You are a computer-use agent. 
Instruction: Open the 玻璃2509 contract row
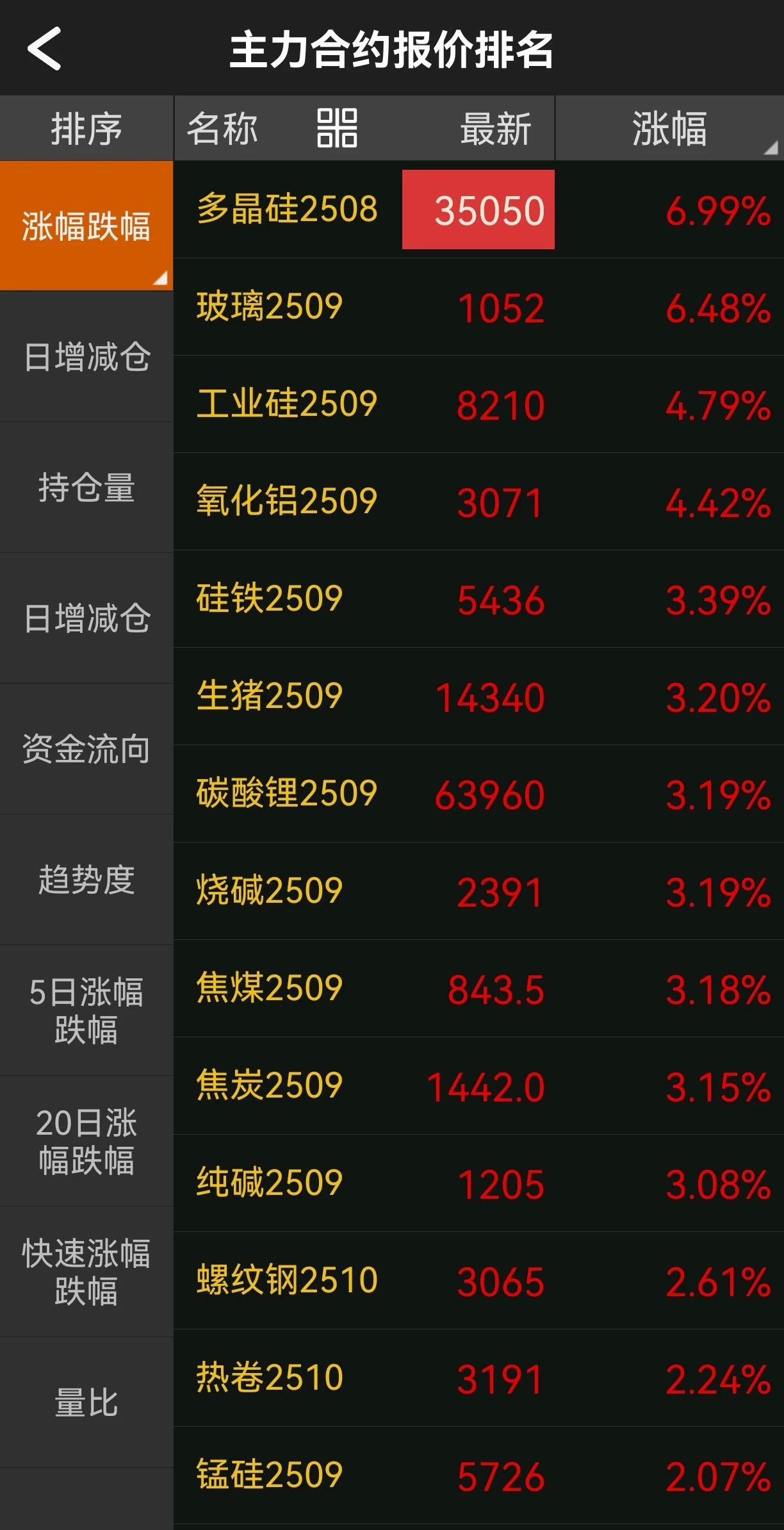click(x=478, y=307)
